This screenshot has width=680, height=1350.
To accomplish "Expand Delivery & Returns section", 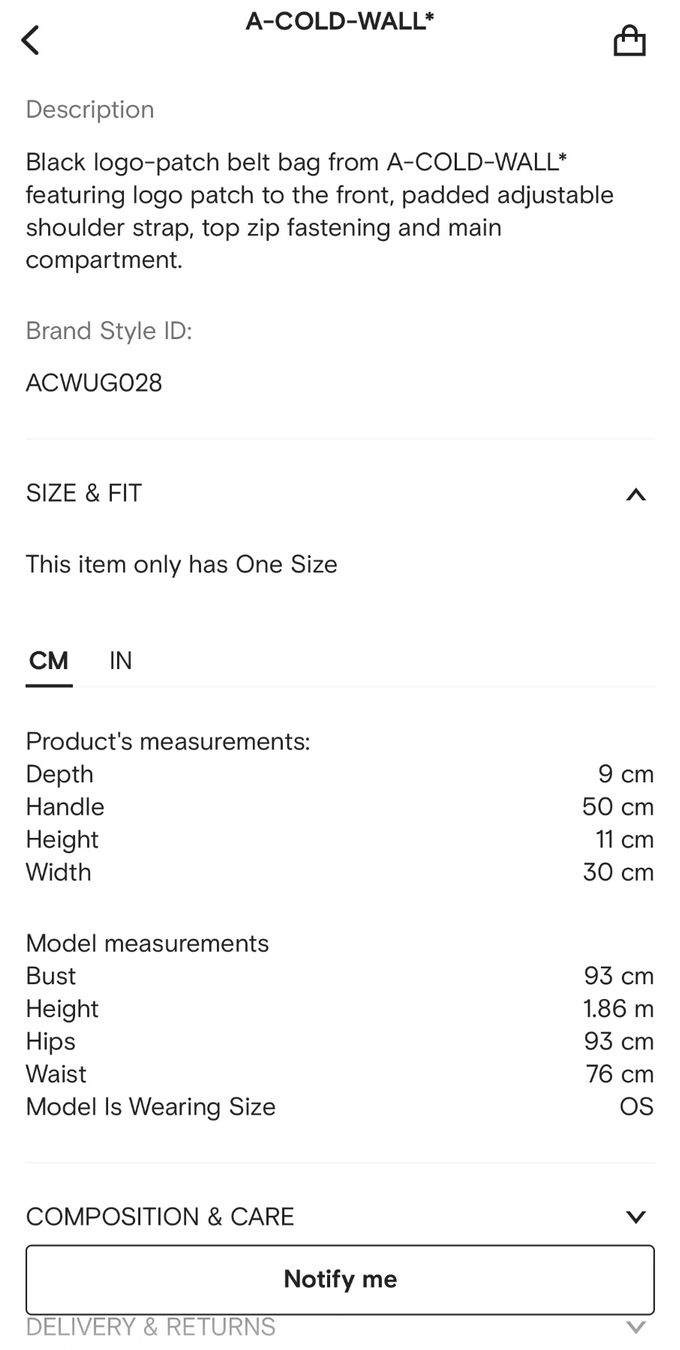I will 340,1328.
